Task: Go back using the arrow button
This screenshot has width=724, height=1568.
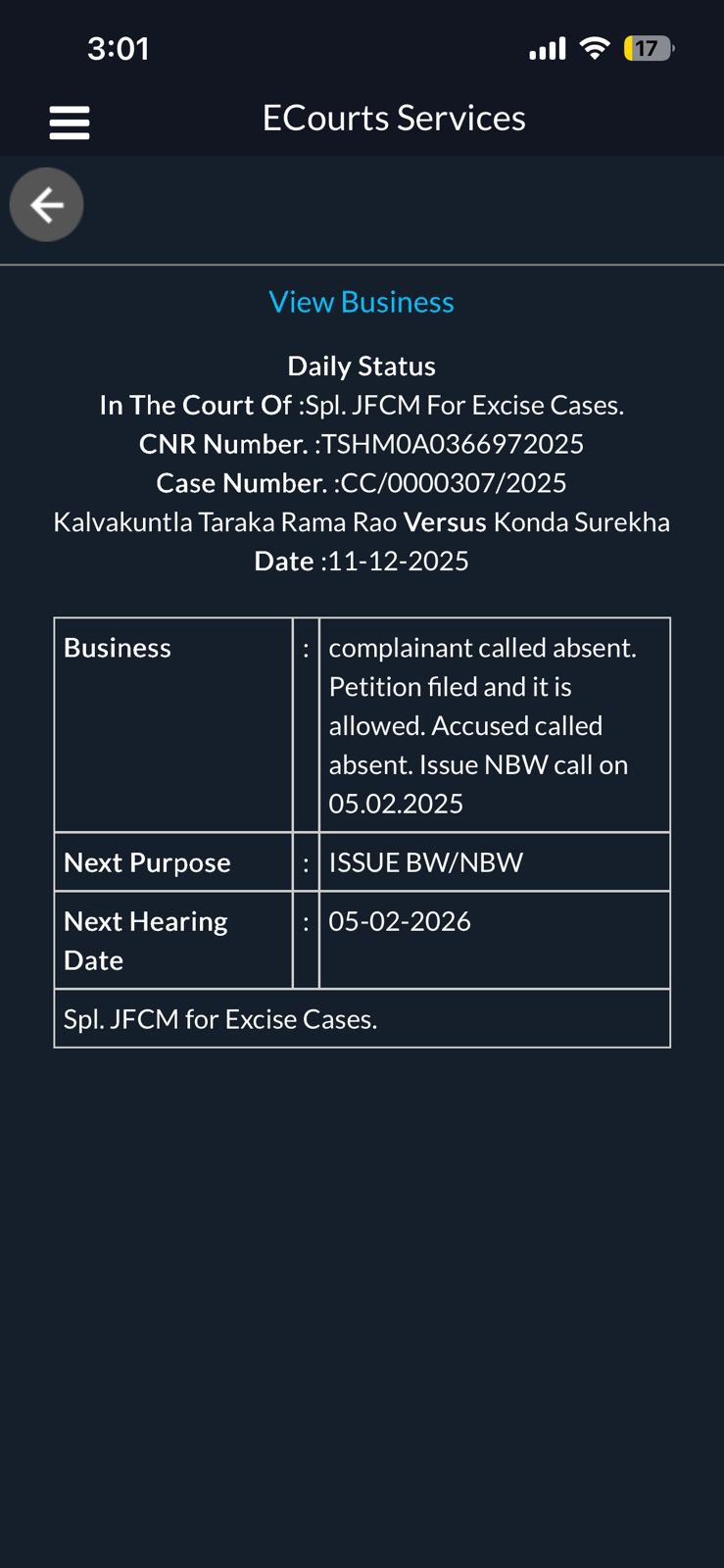Action: point(46,205)
